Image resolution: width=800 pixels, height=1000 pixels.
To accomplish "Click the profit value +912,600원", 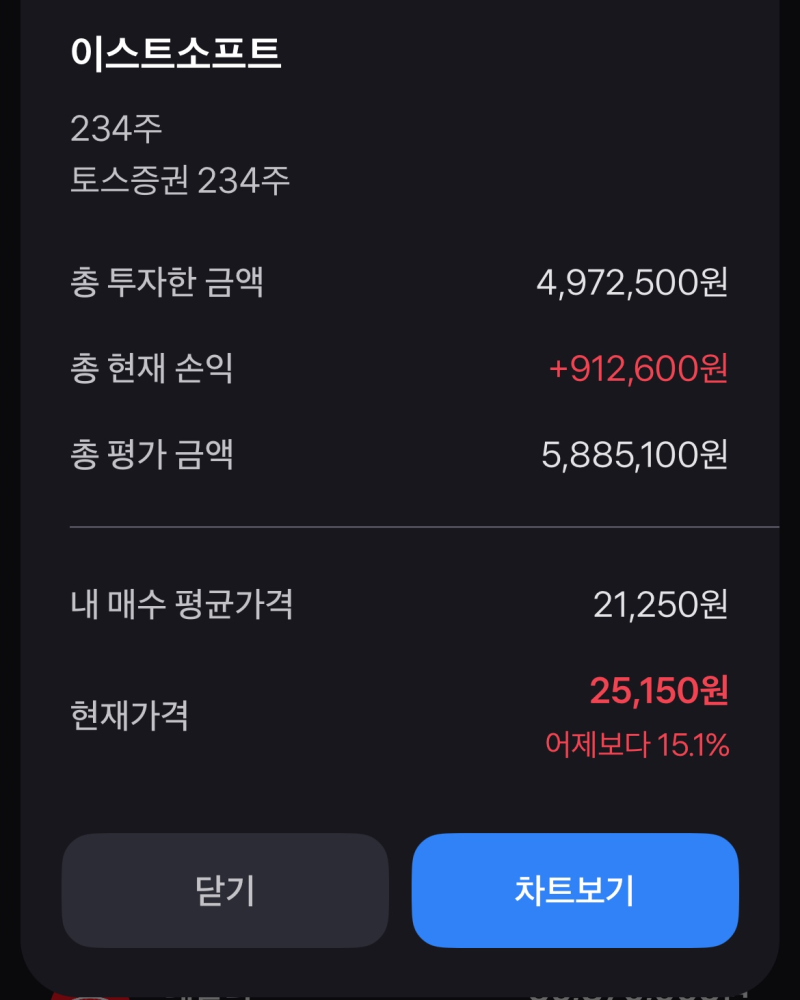I will [638, 369].
